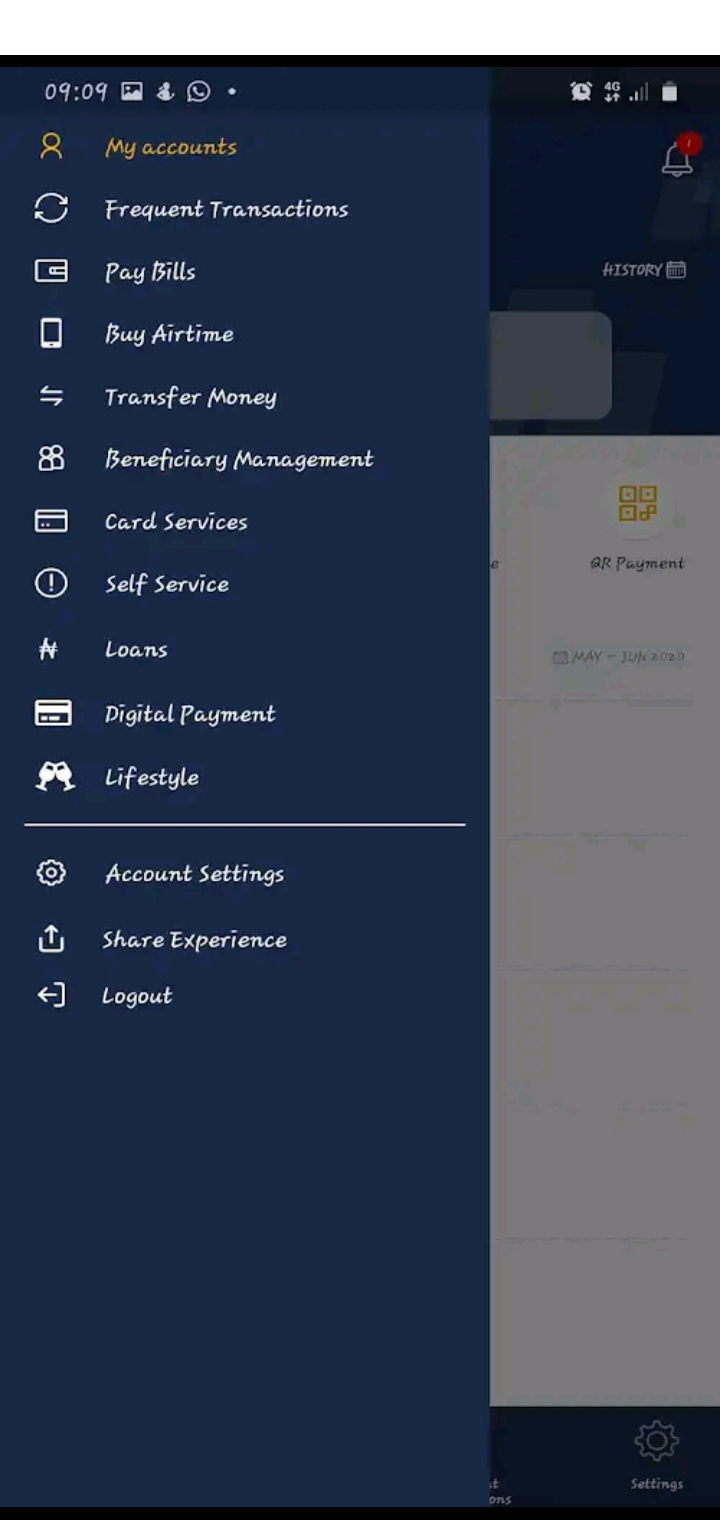Open Self Service

click(x=167, y=584)
